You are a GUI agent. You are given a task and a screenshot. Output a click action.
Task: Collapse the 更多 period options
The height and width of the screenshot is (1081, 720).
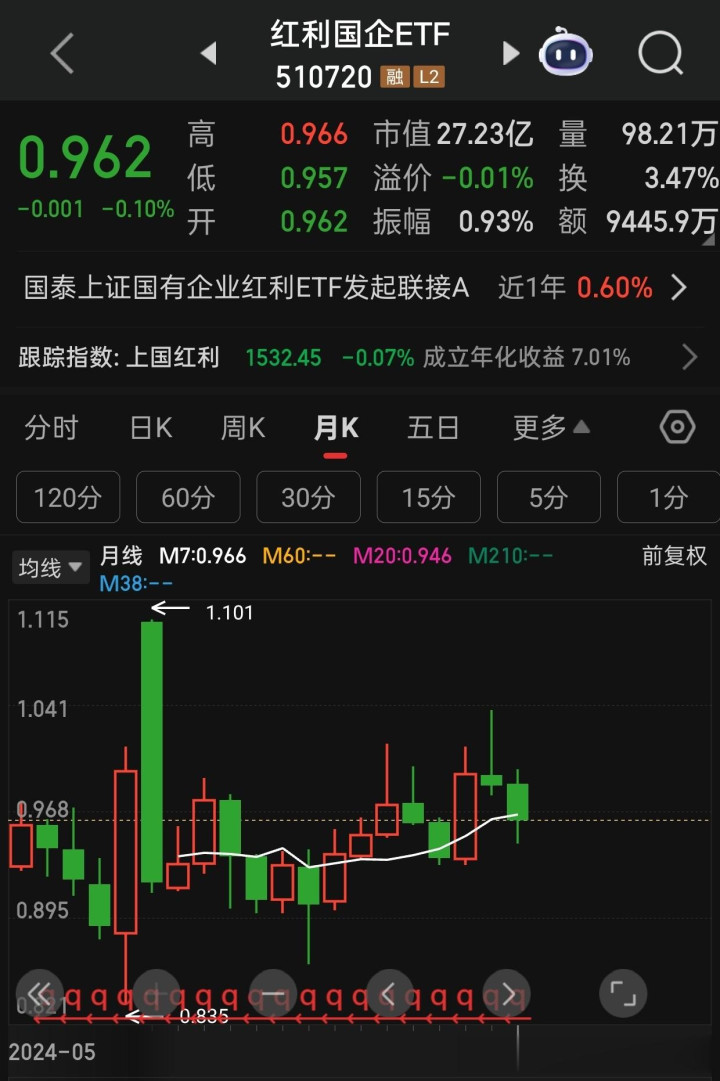[x=551, y=428]
